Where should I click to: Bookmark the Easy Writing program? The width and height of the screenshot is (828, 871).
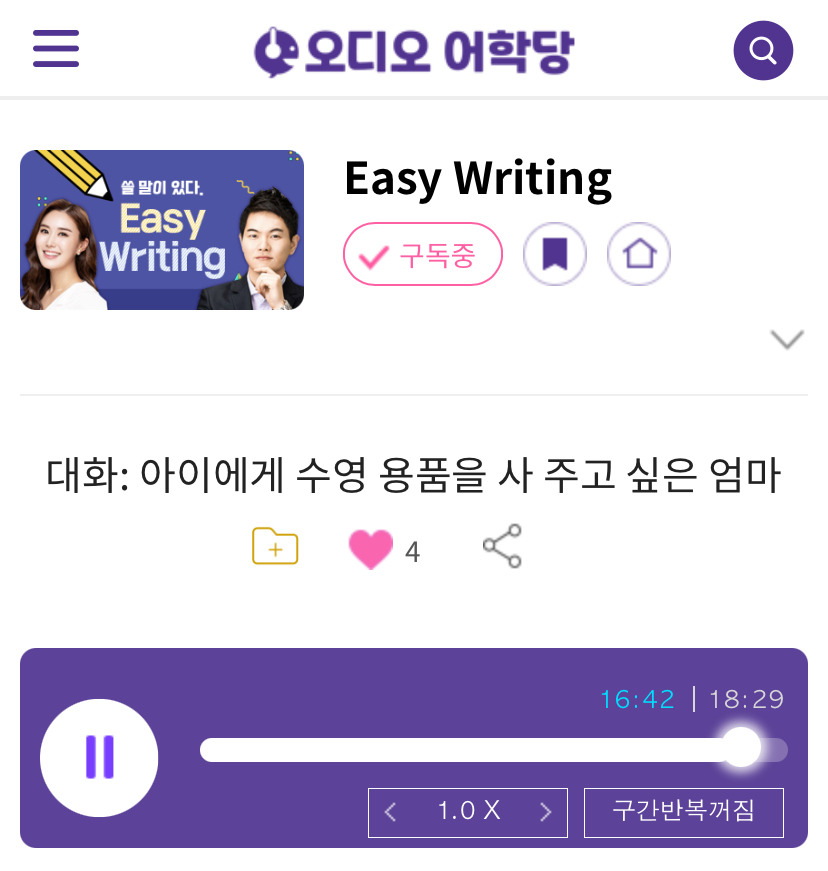tap(555, 254)
